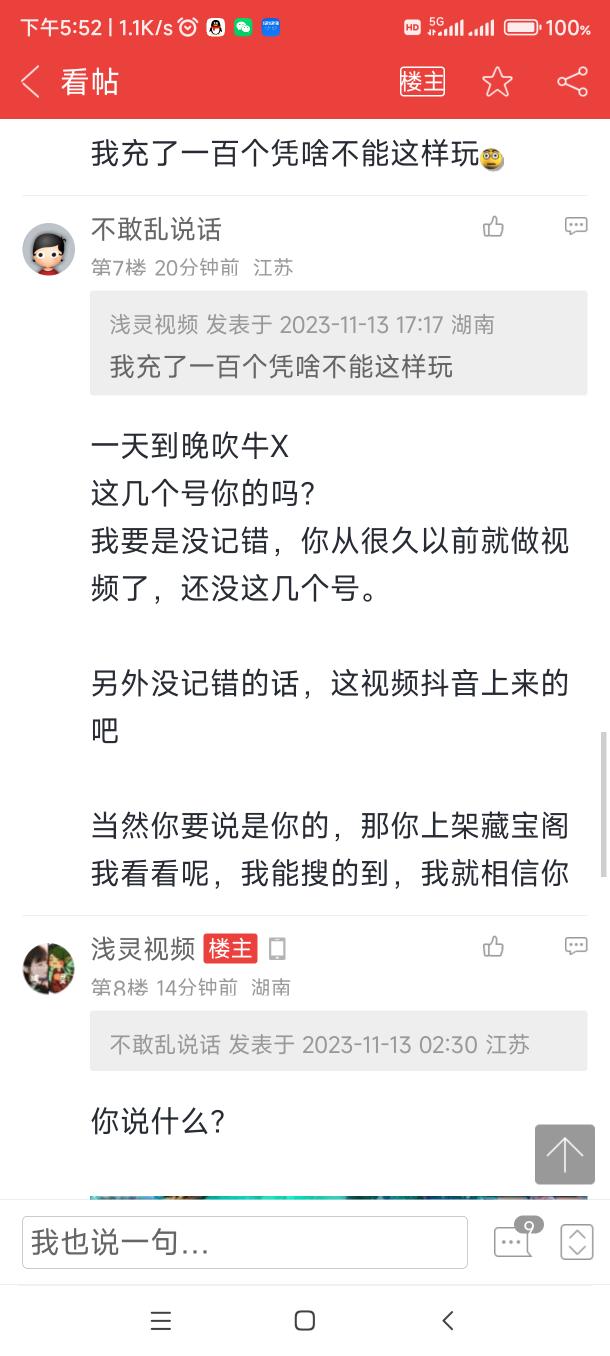This screenshot has width=610, height=1356.
Task: Favorite this thread with the star icon
Action: pyautogui.click(x=497, y=82)
